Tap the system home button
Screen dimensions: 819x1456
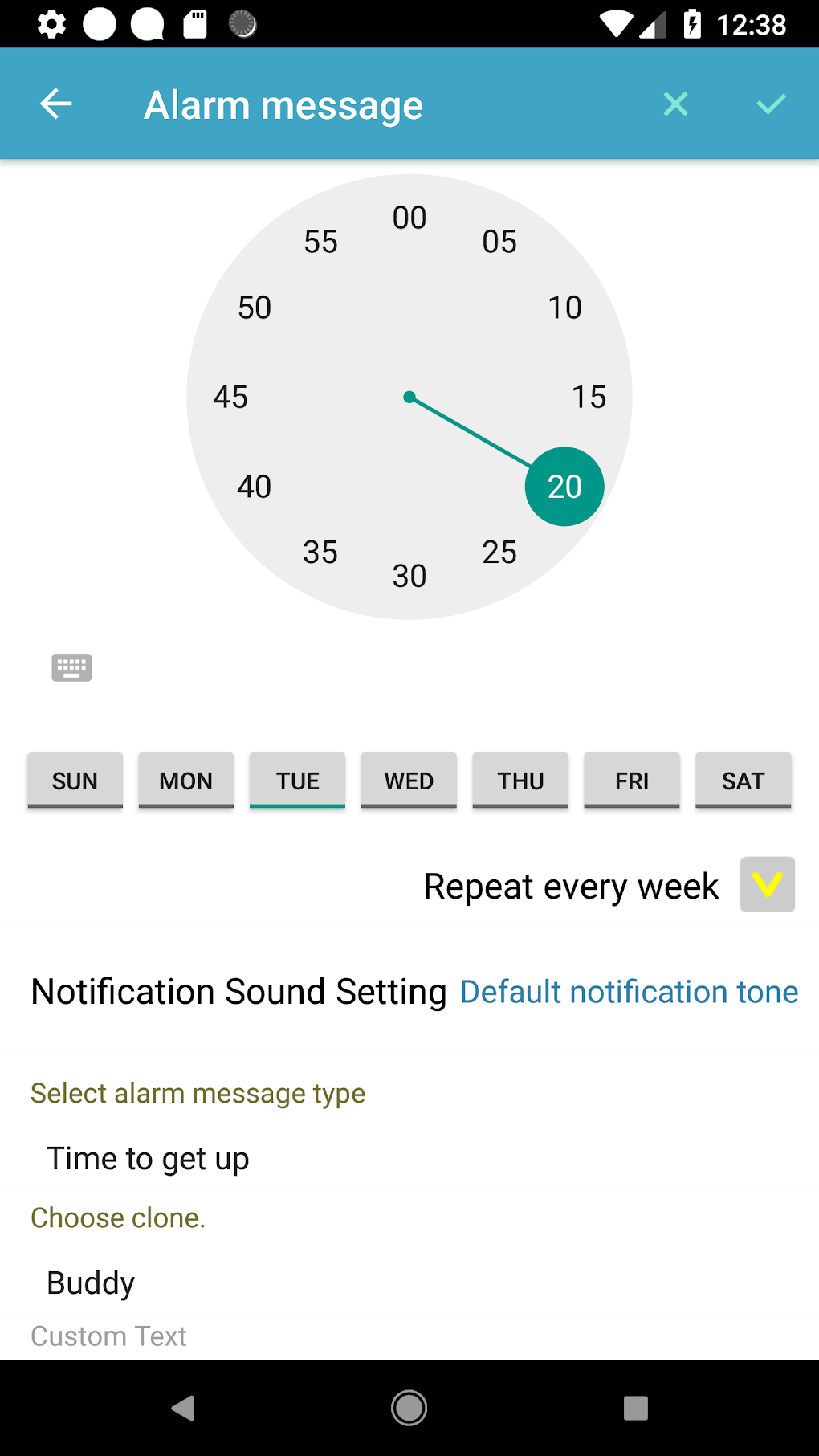tap(409, 1408)
